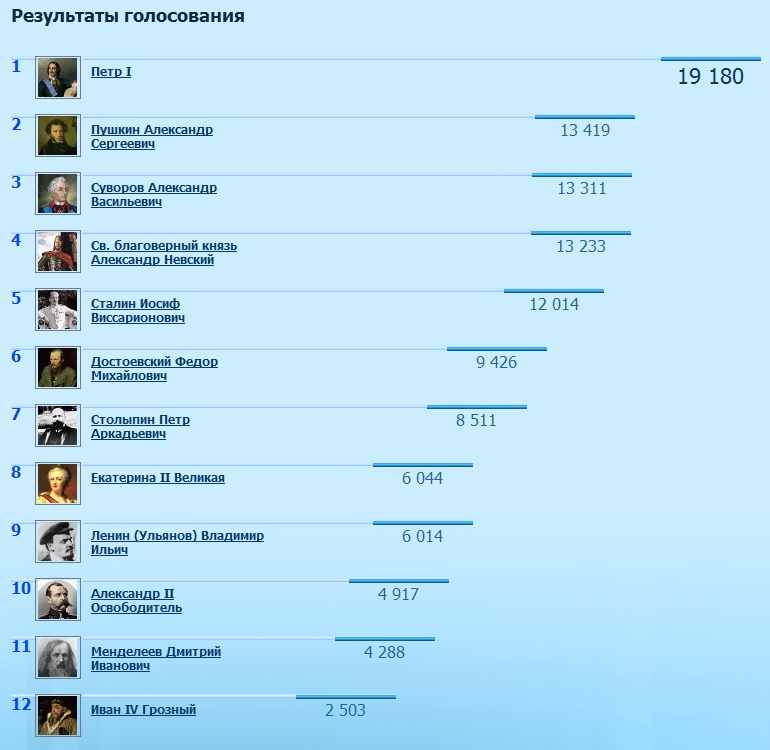
Task: Open the Петр I link
Action: 111,72
